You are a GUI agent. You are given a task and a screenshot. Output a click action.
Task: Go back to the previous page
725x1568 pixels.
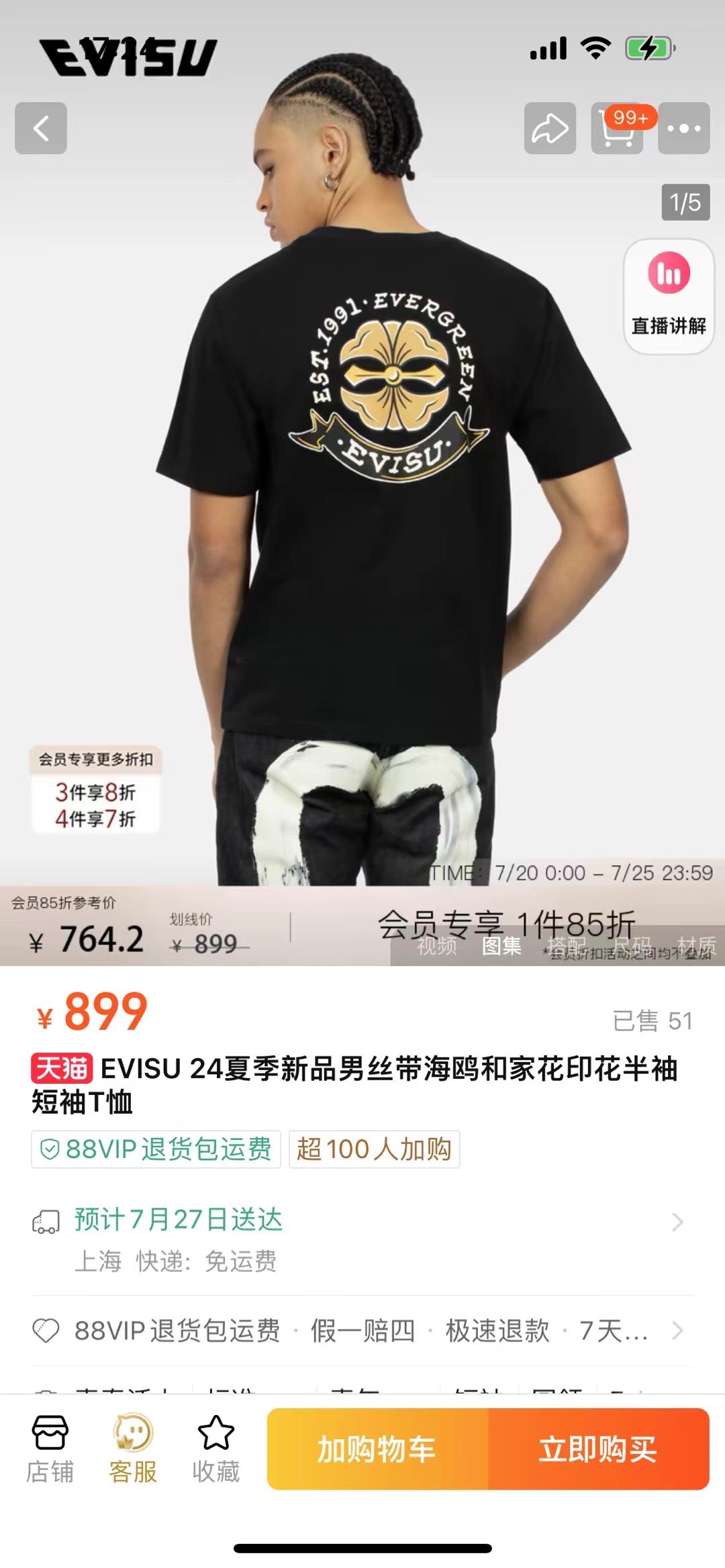pyautogui.click(x=41, y=128)
